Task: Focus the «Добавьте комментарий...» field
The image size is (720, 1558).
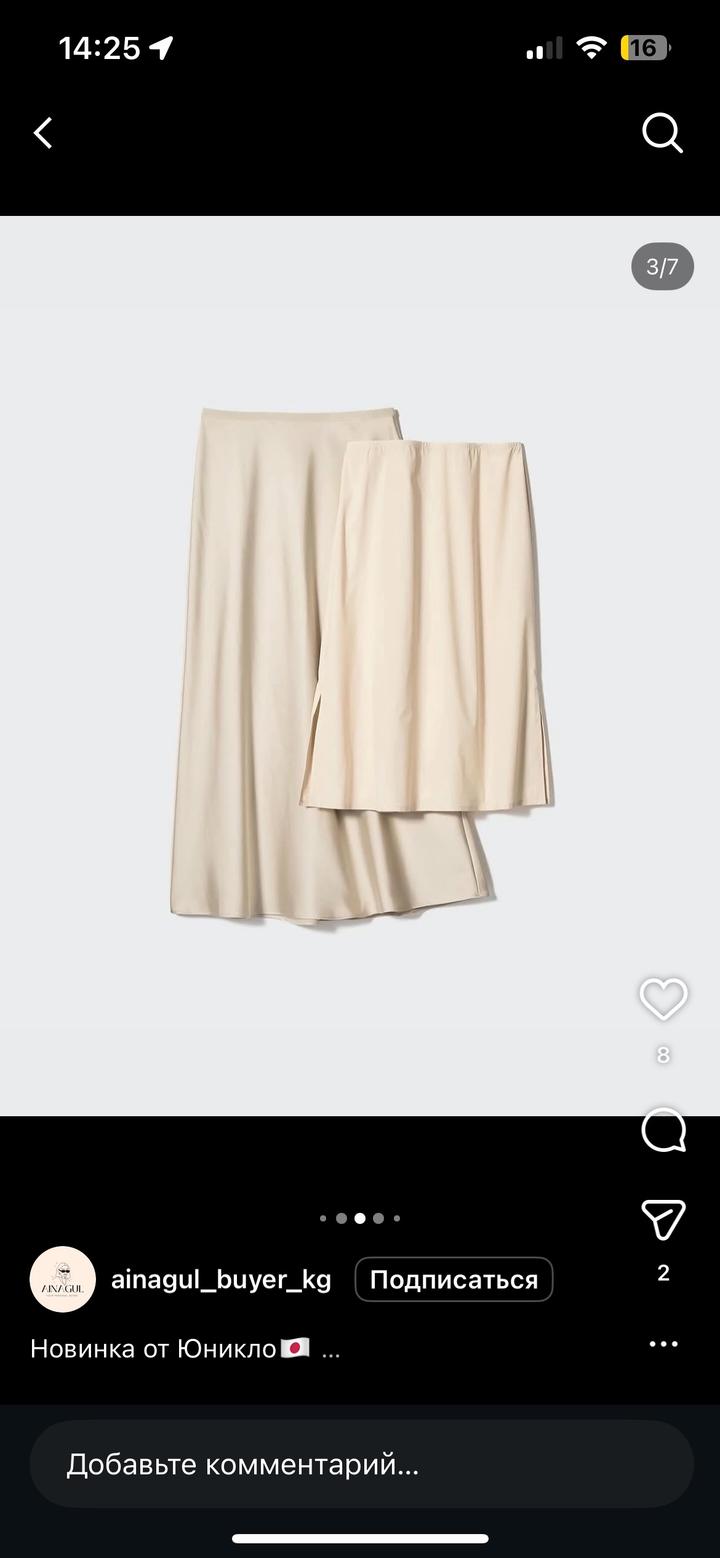Action: (x=360, y=1465)
